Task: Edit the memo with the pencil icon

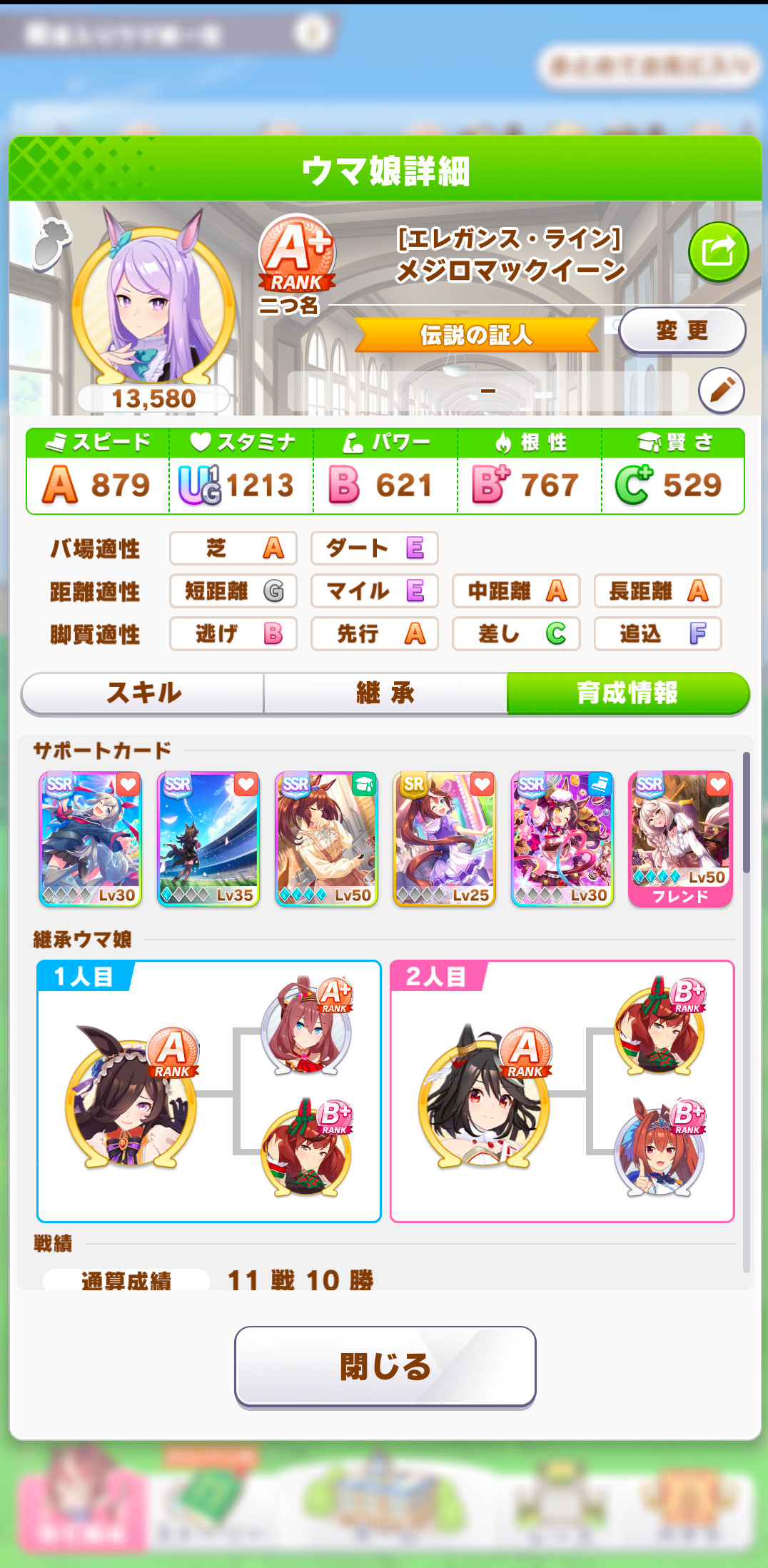Action: pos(721,391)
